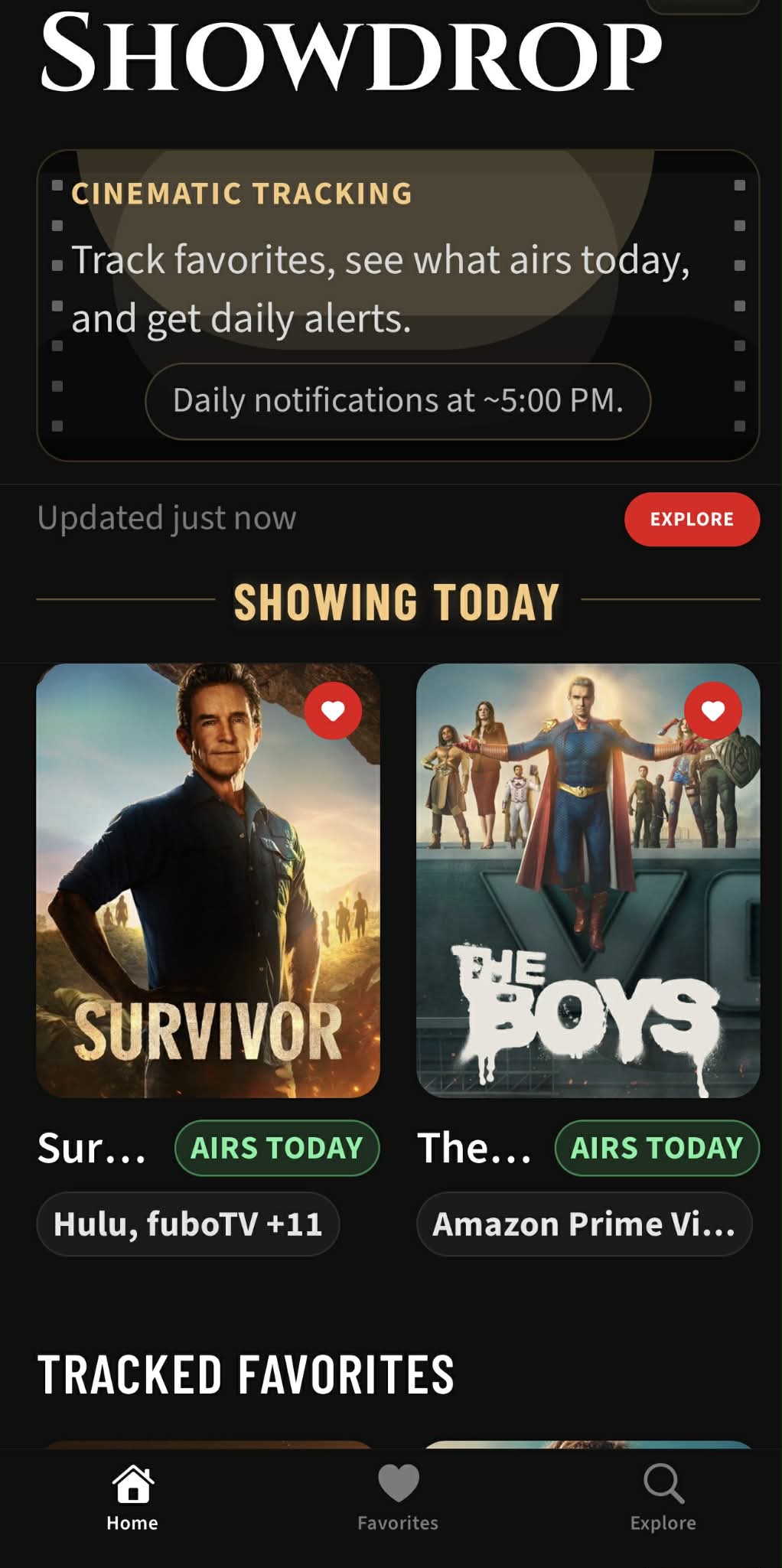Unfavorite The Boys with its heart toggle
Viewport: 782px width, 1568px height.
pos(713,712)
